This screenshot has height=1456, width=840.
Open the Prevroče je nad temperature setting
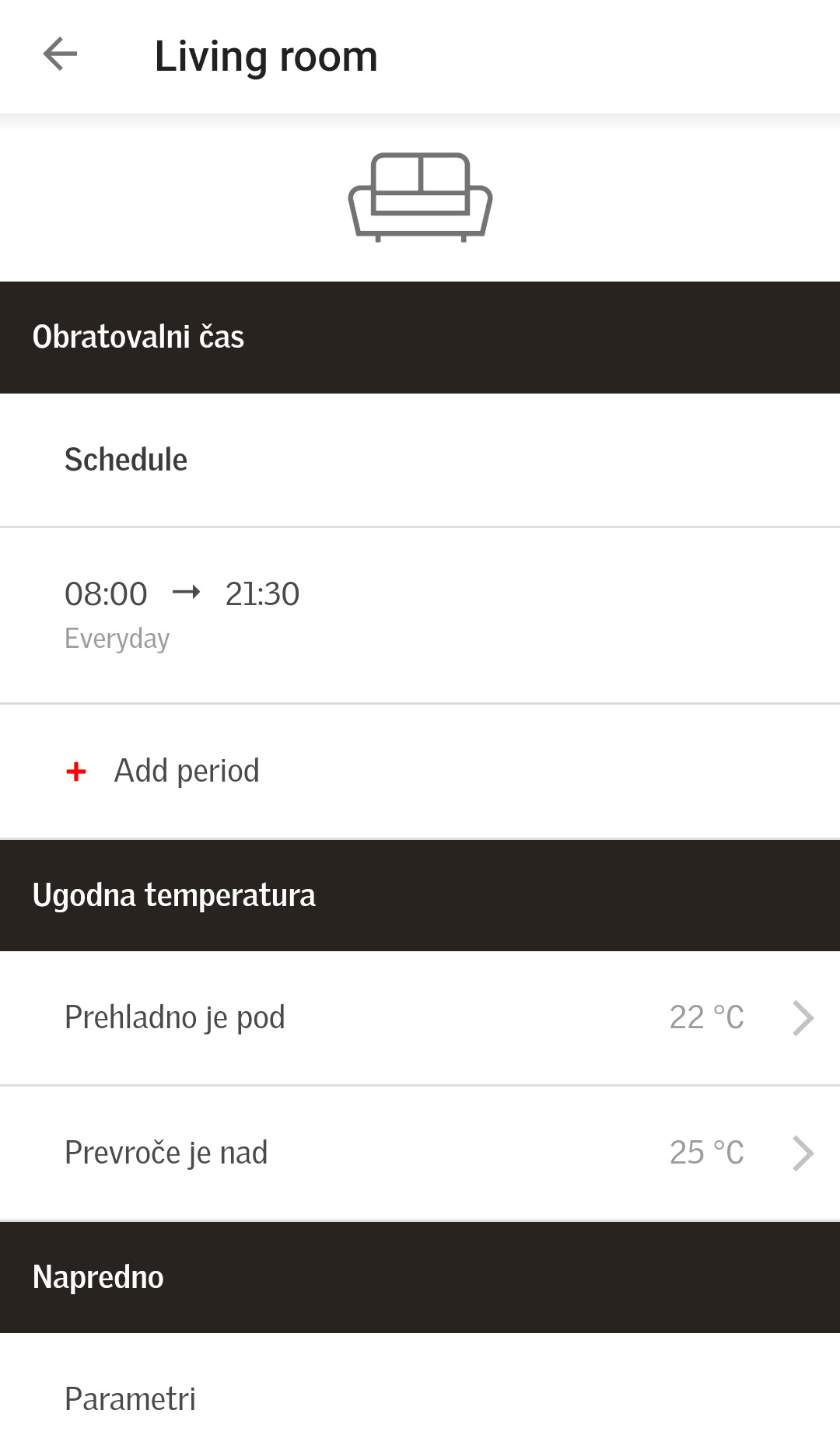420,1153
